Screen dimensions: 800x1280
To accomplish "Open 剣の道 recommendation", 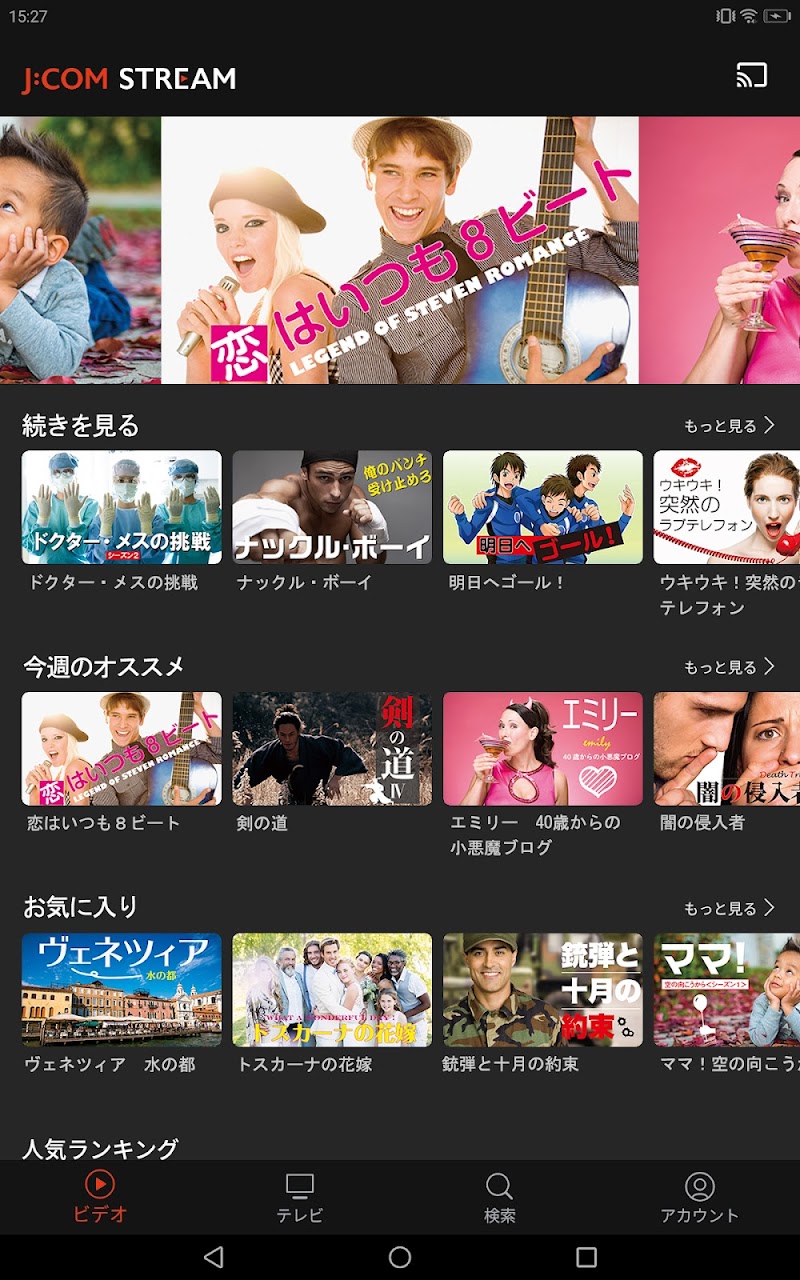I will pos(332,749).
